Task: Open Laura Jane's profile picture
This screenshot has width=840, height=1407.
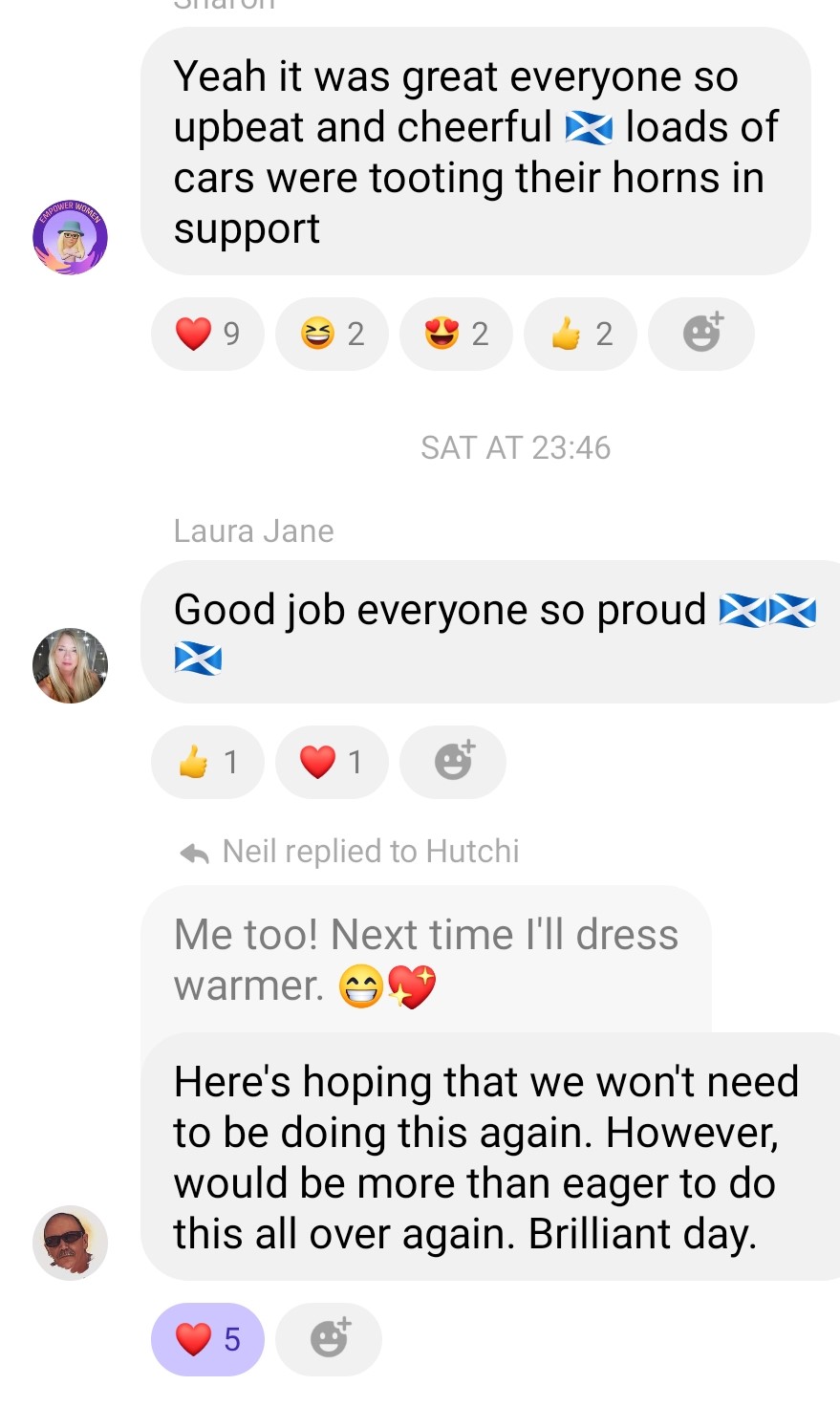Action: coord(70,666)
